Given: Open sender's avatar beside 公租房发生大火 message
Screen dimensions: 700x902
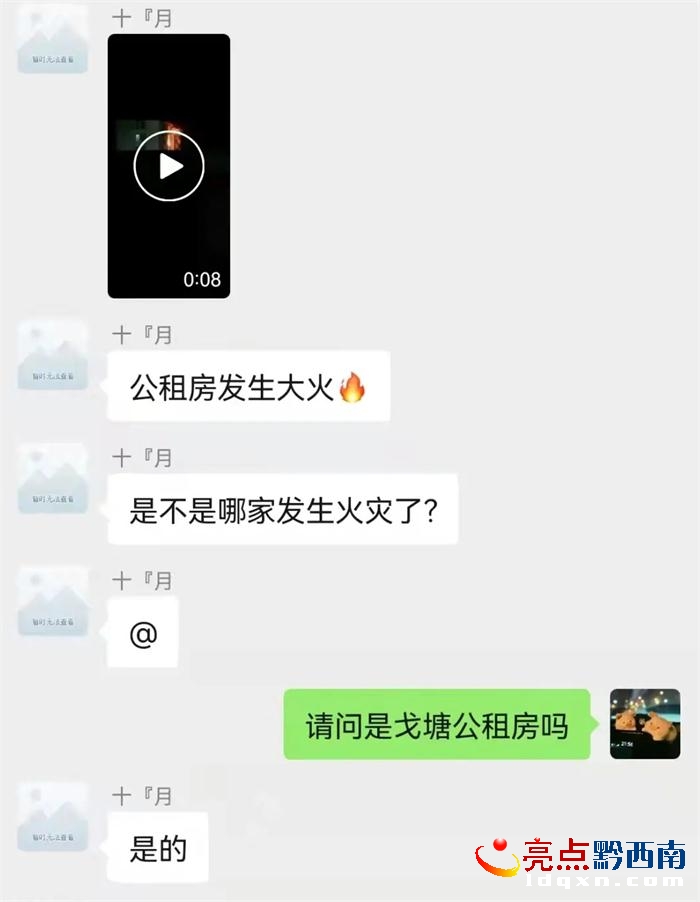Looking at the screenshot, I should [x=53, y=356].
